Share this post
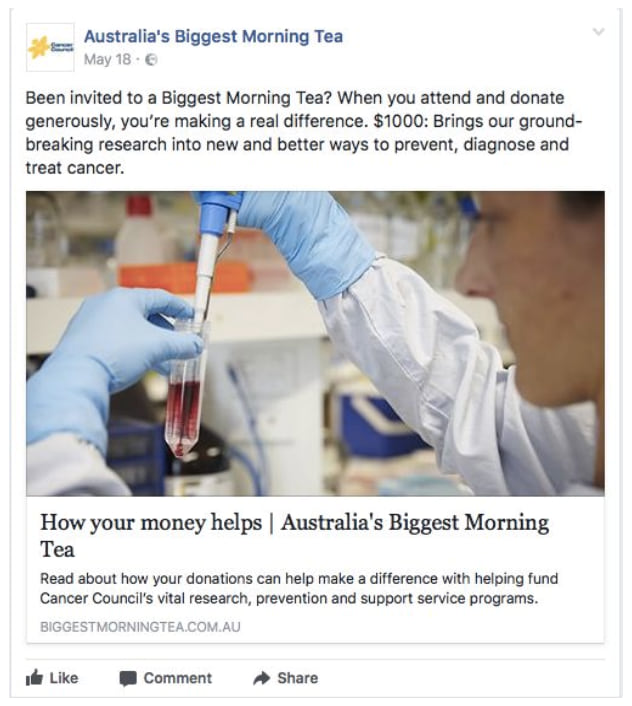 (x=286, y=678)
